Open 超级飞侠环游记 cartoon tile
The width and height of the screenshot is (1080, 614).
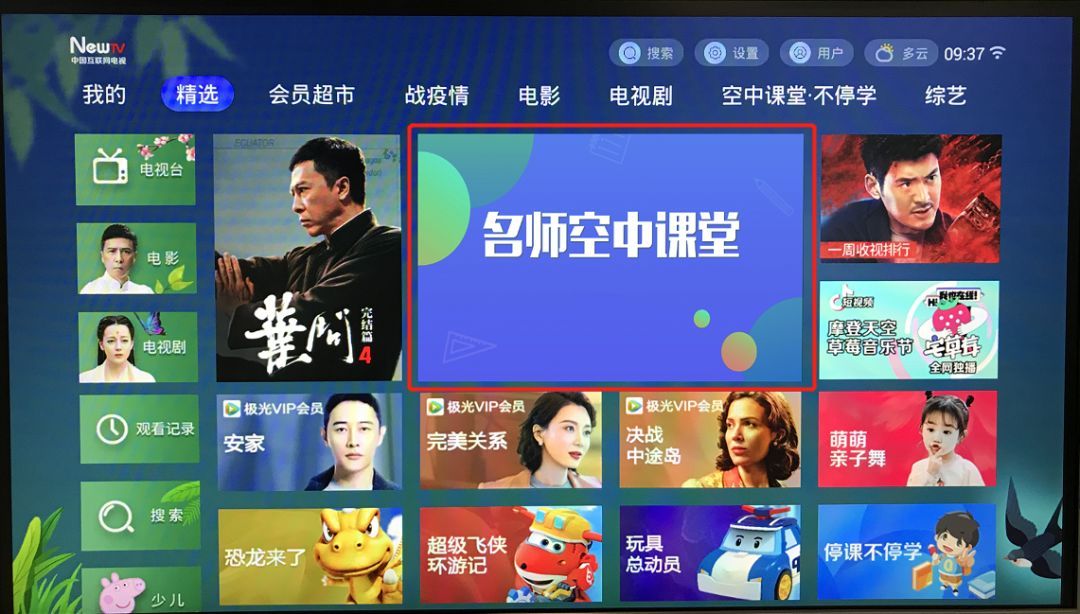click(510, 553)
